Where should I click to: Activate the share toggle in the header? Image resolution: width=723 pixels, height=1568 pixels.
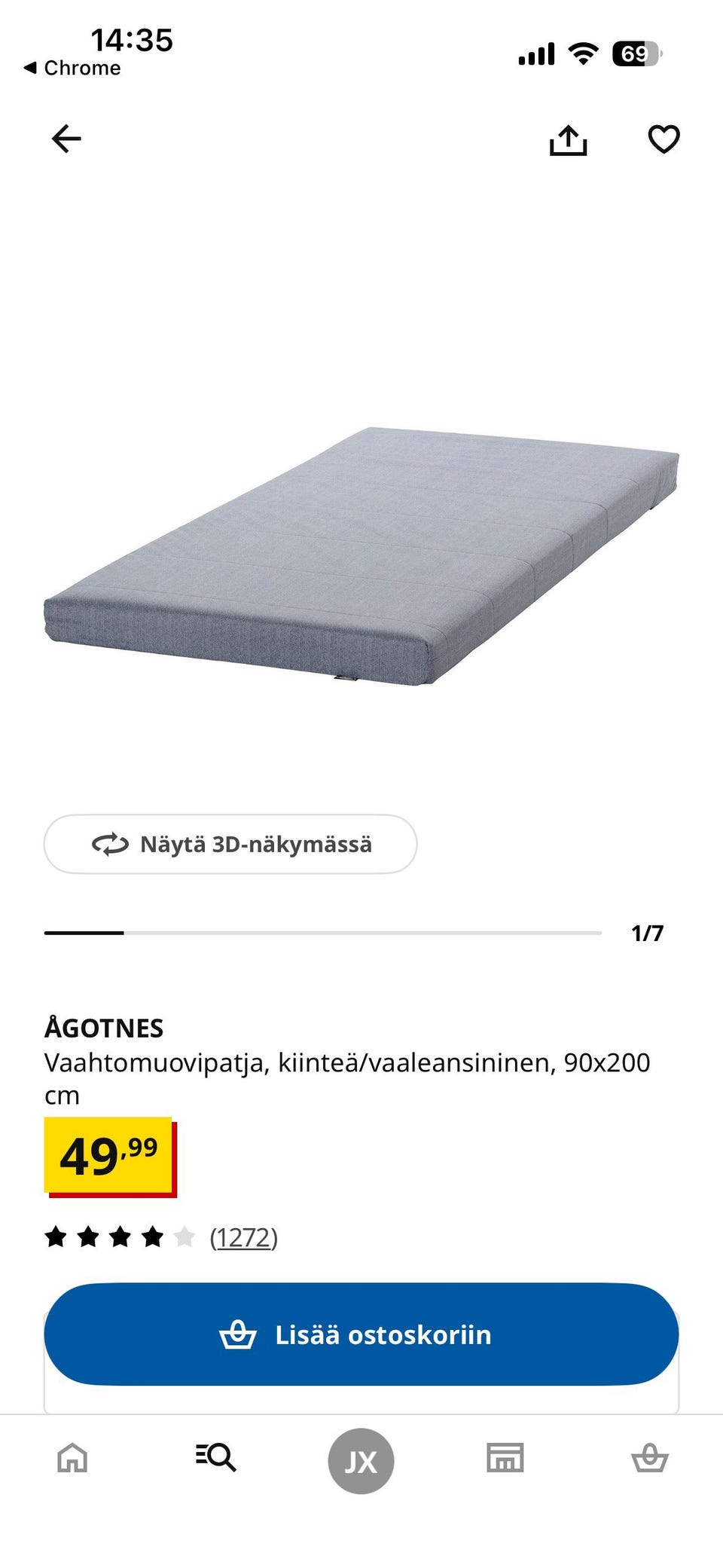click(x=569, y=139)
